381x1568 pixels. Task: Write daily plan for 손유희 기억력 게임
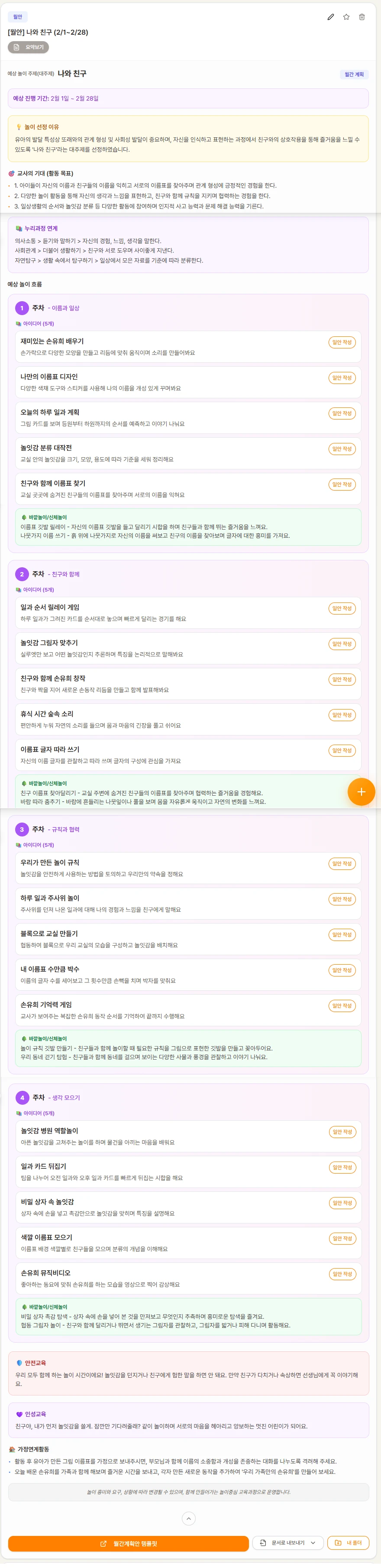pos(342,1005)
